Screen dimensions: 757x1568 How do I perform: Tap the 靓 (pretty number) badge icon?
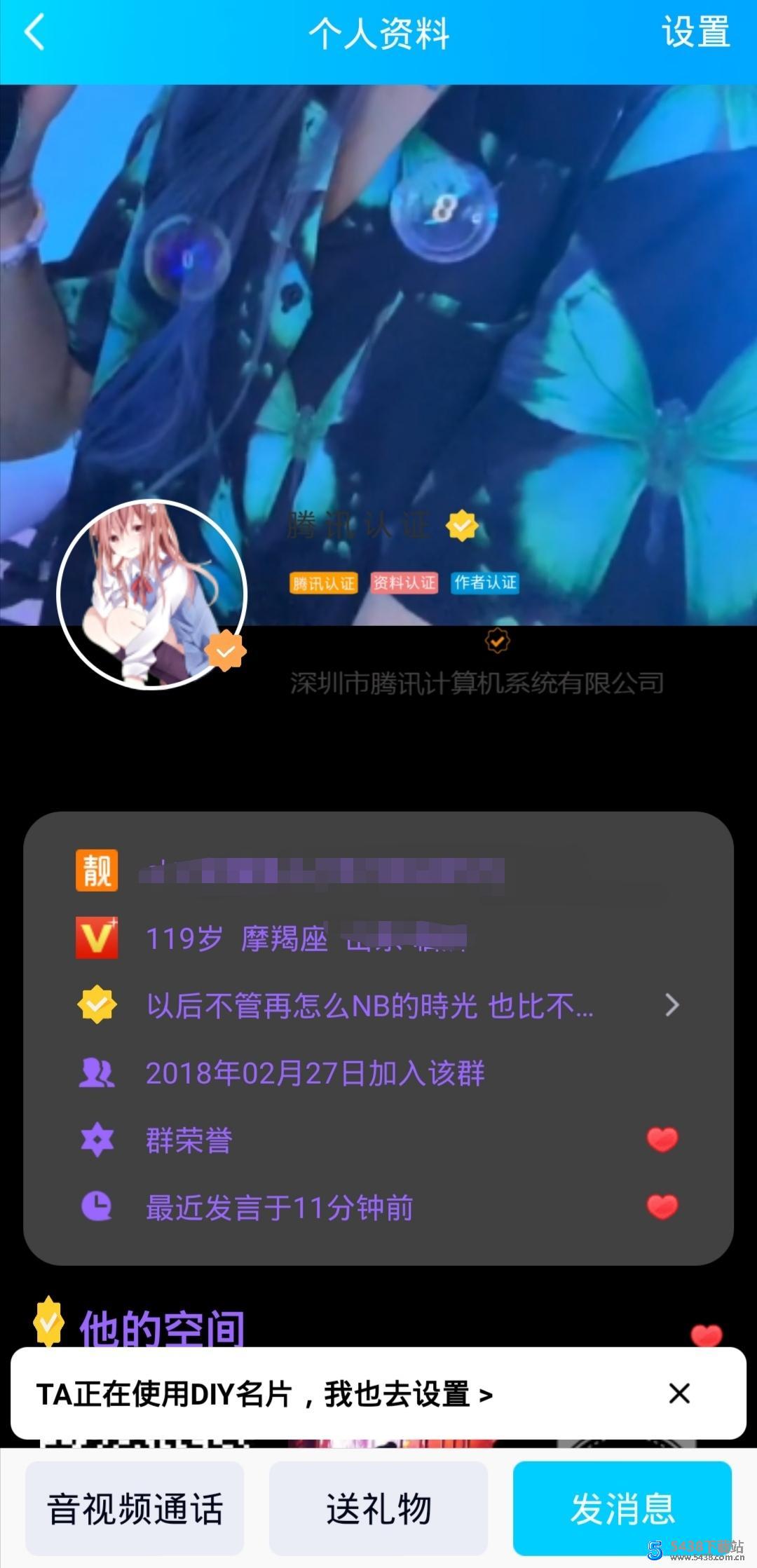click(98, 871)
